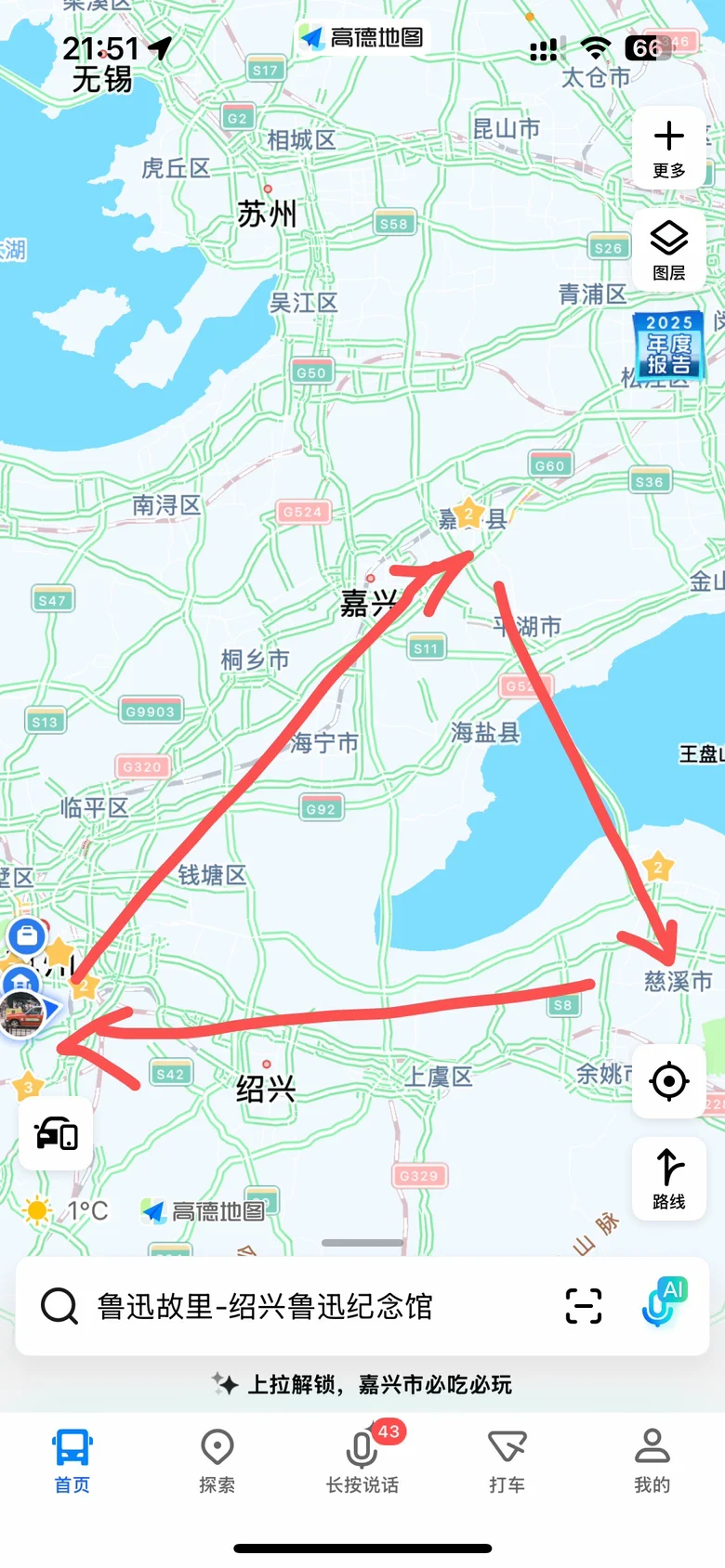Open the 路线 route planner
The width and height of the screenshot is (725, 1568).
(668, 1178)
